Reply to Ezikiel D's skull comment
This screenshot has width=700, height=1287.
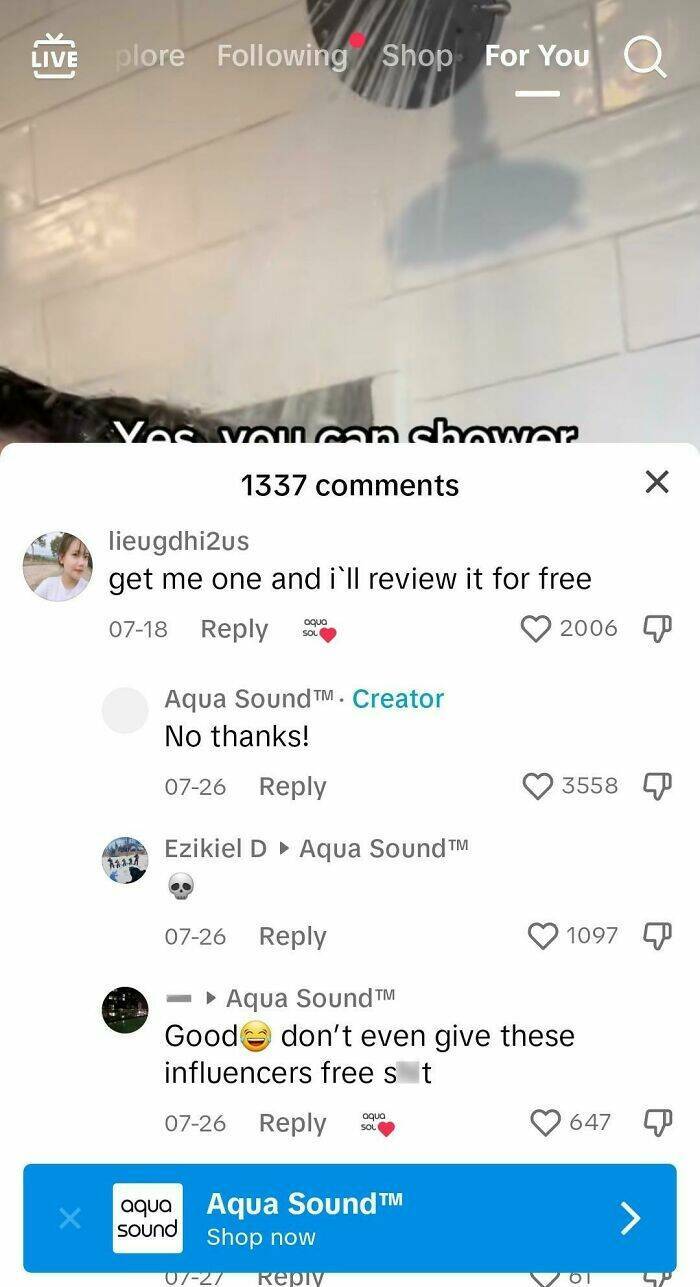click(292, 936)
